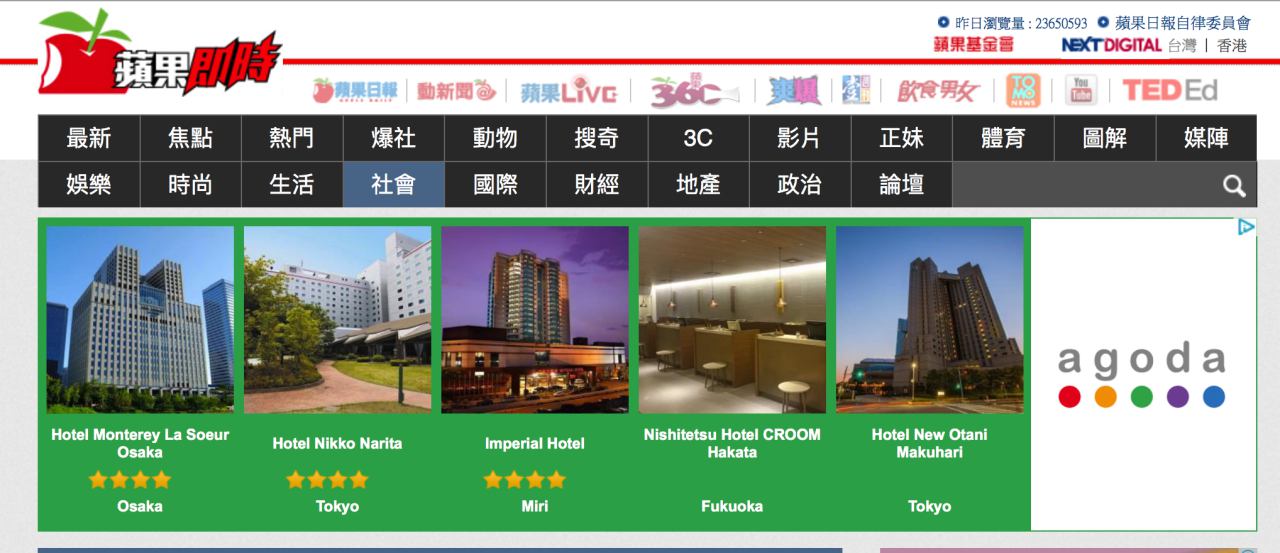Image resolution: width=1280 pixels, height=553 pixels.
Task: Switch to the 焦點 tab
Action: pos(190,138)
